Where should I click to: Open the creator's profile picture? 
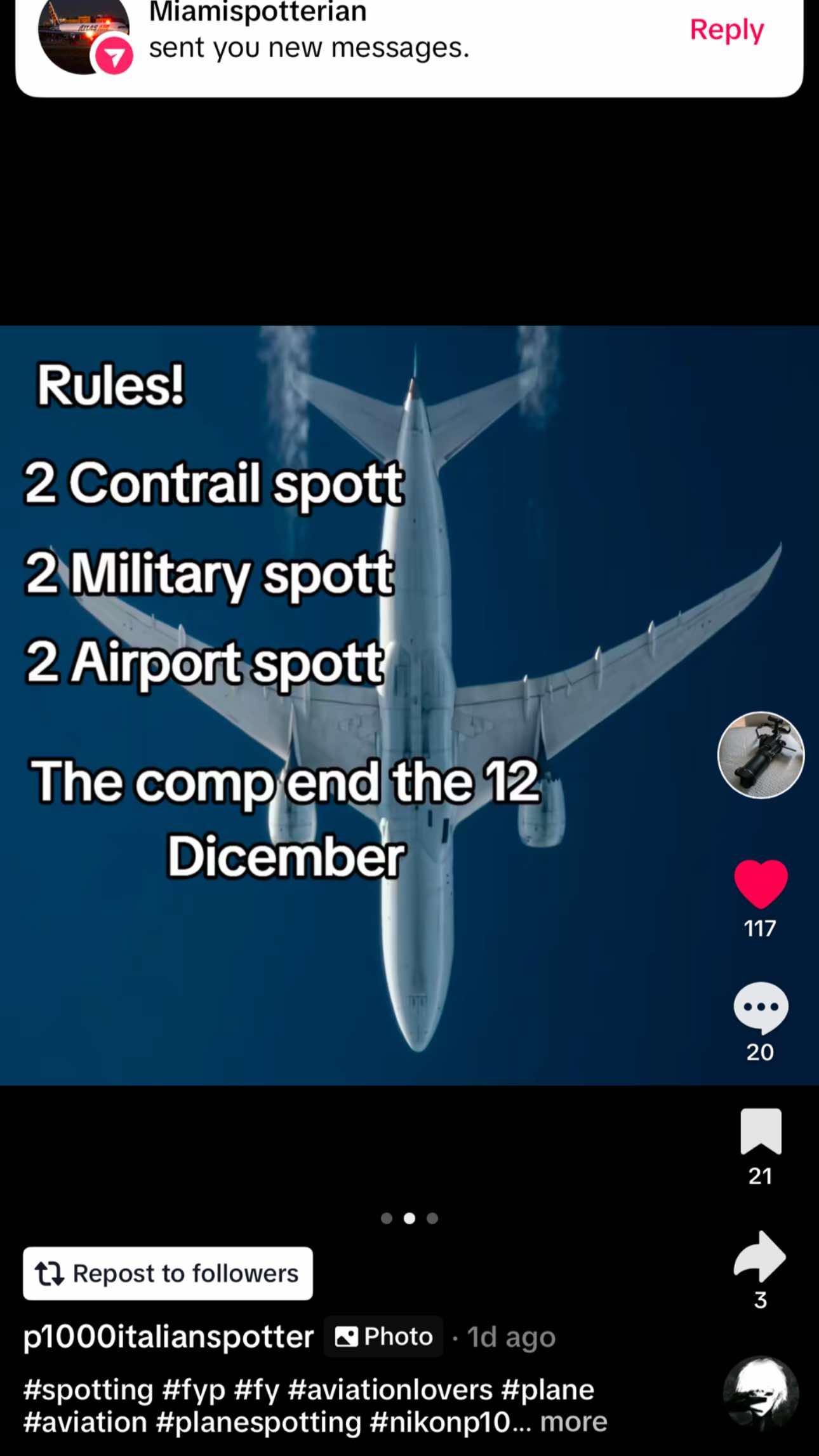pos(761,755)
